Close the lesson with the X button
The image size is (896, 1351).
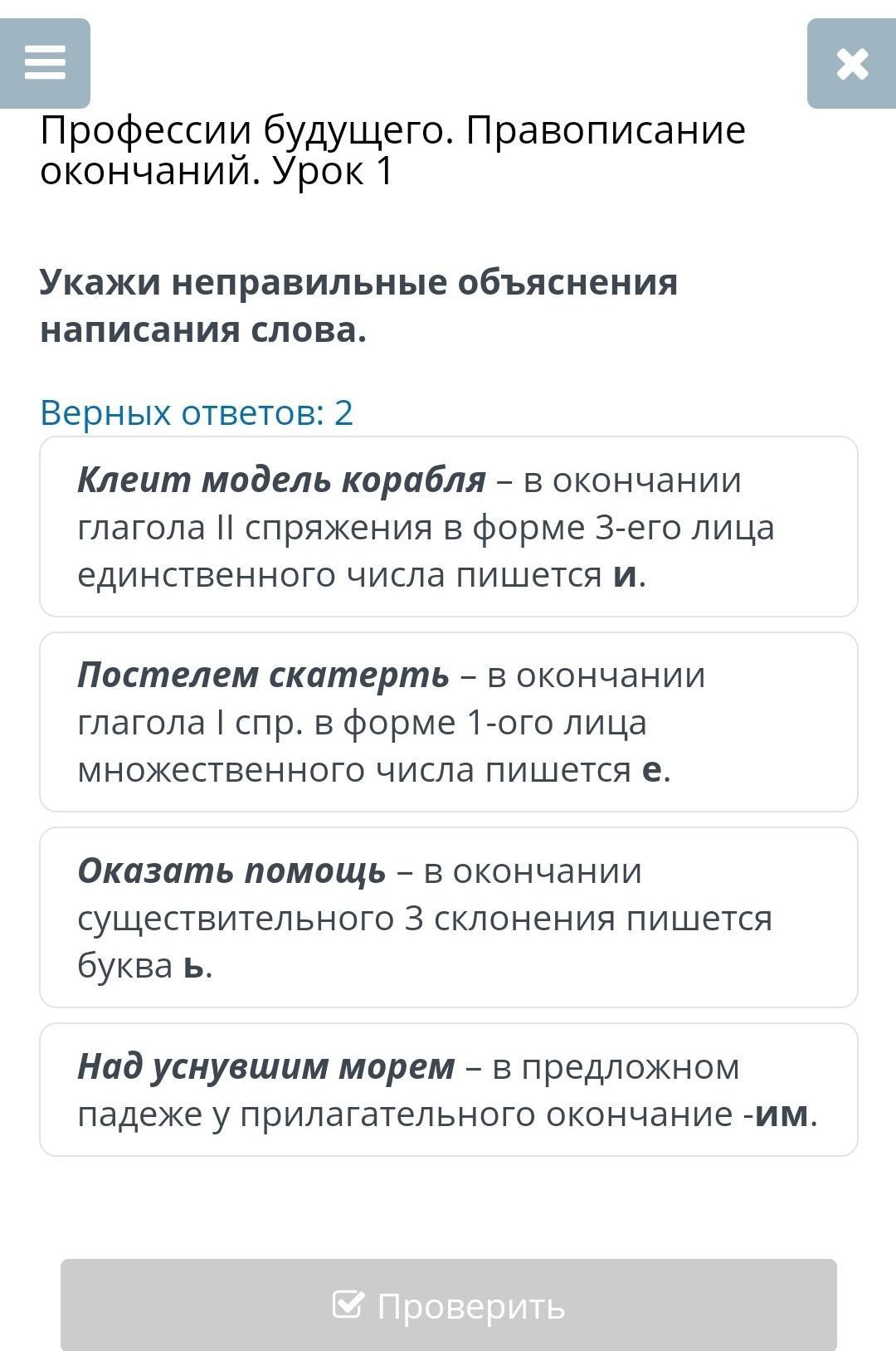pos(852,63)
